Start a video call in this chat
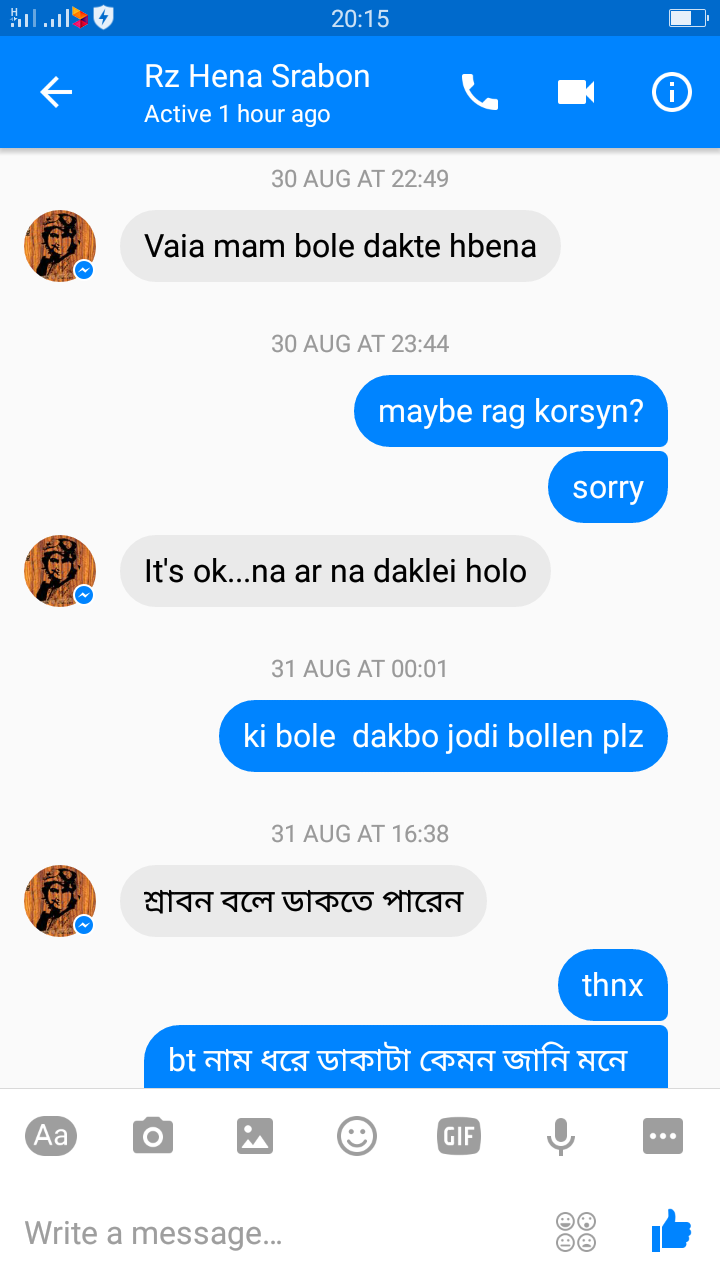Screen dimensions: 720x1280 (x=575, y=93)
